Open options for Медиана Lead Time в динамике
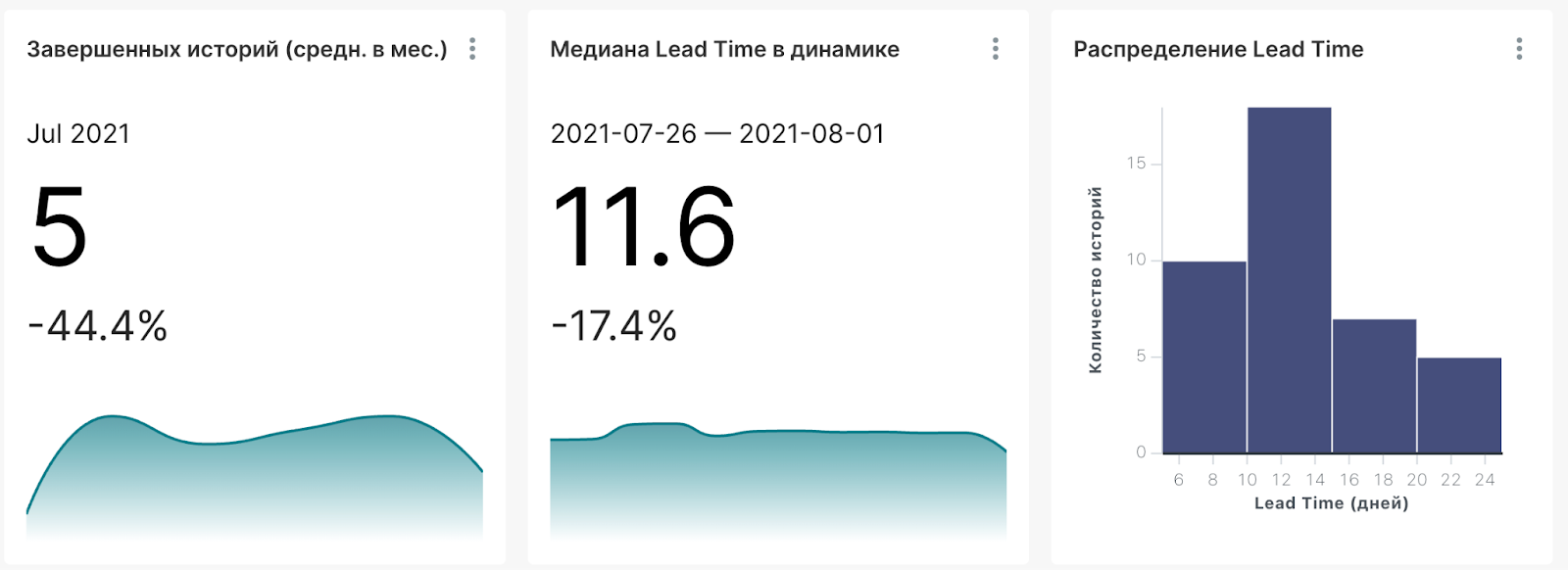This screenshot has height=570, width=1568. click(996, 49)
